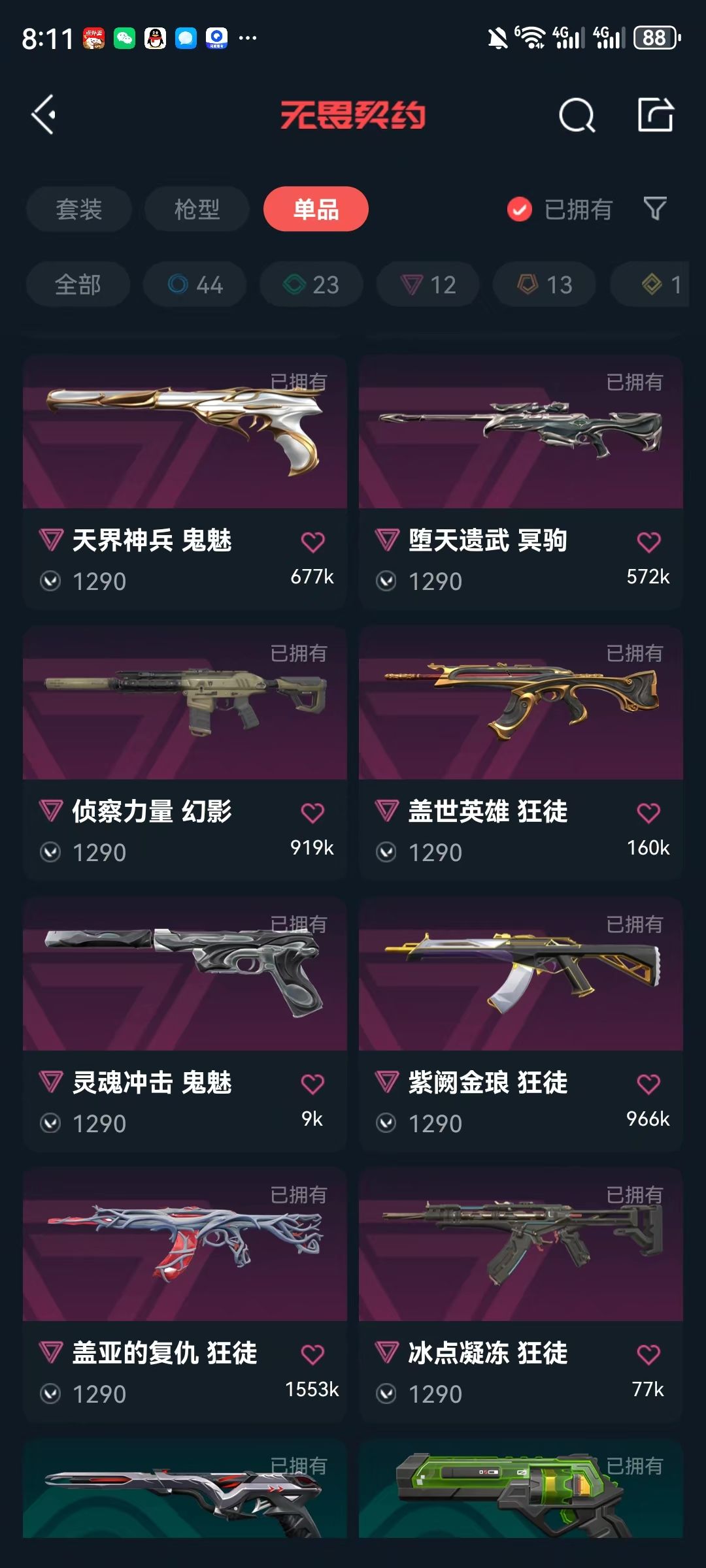
Task: Open the 盖亚的复仇 狂徒 skin card
Action: (x=184, y=1271)
